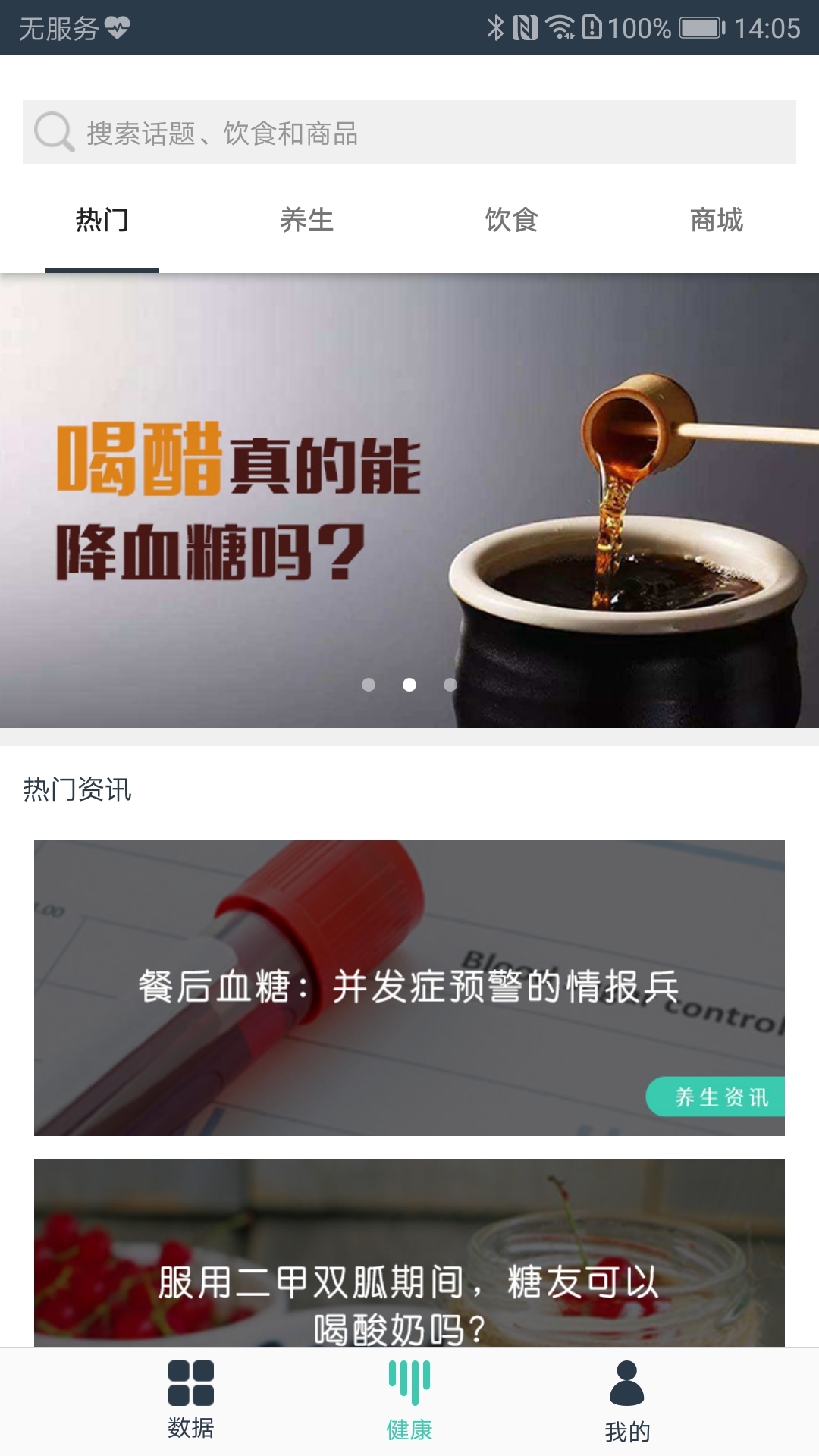
Task: Switch to the 养生 tab
Action: point(307,220)
